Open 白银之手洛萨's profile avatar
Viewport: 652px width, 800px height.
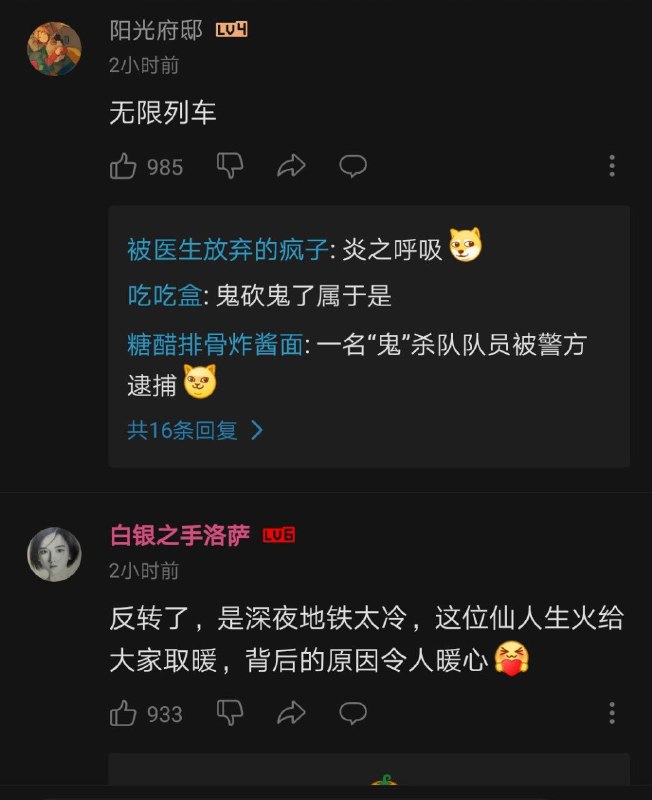click(54, 554)
